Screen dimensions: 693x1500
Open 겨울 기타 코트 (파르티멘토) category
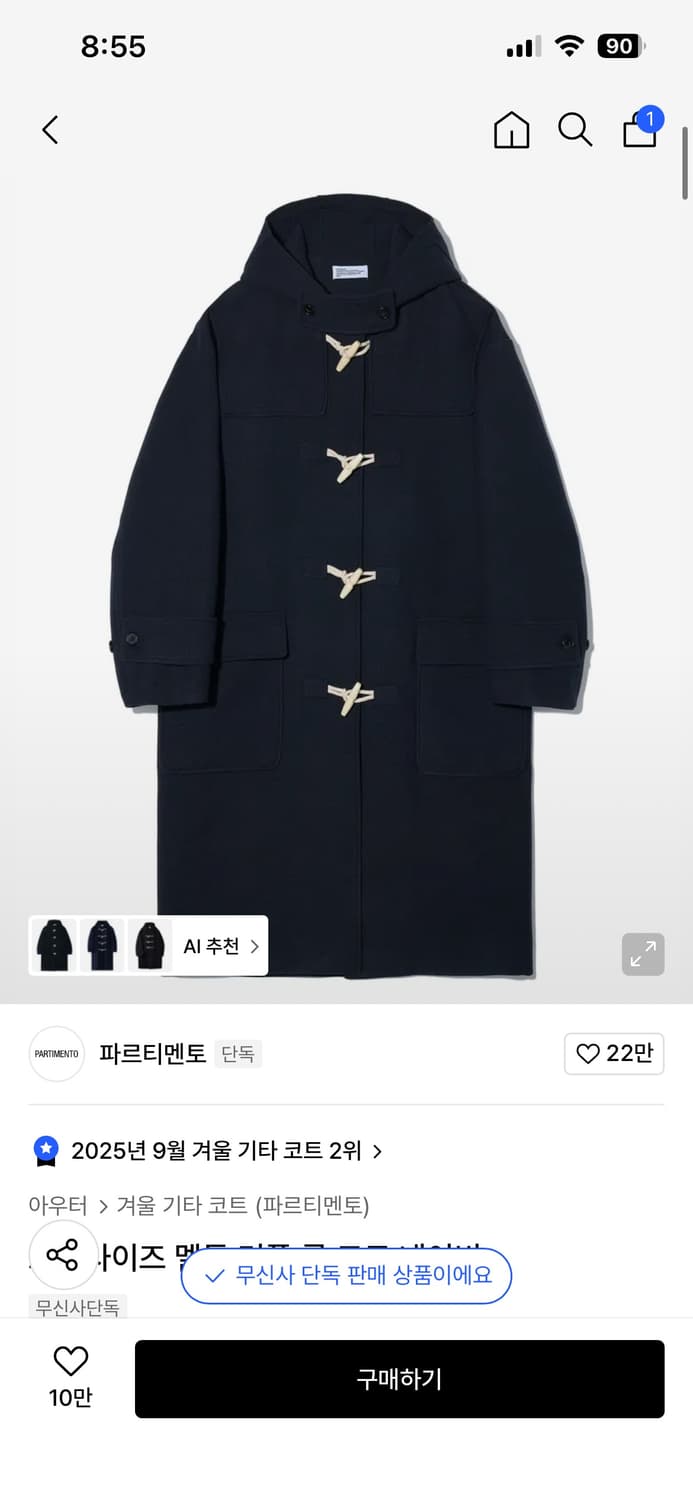(x=243, y=1206)
